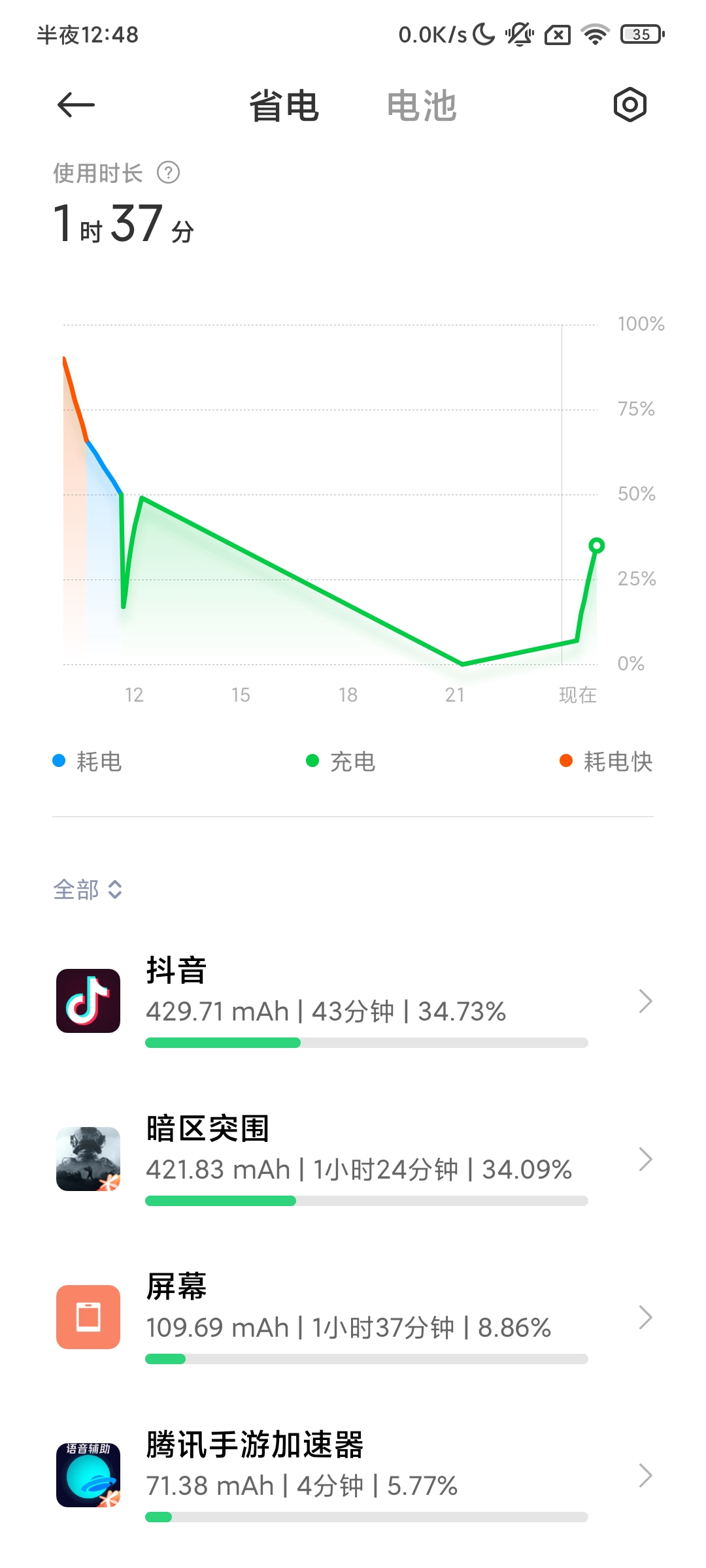Open 腾讯手游加速器 usage details
Viewport: 706px width, 1568px height.
353,1475
